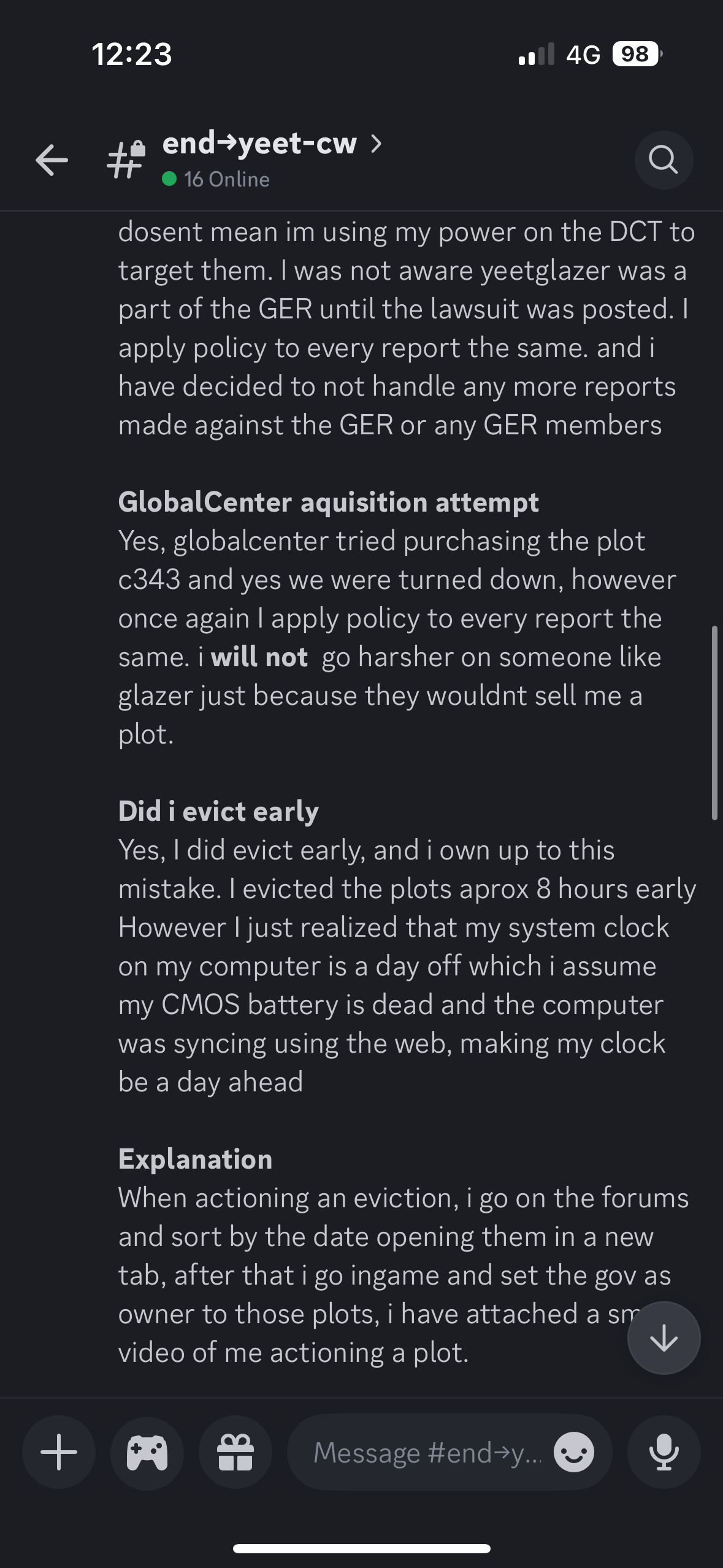Screen dimensions: 723x1568
Task: Jump to latest messages with down arrow
Action: [664, 1338]
